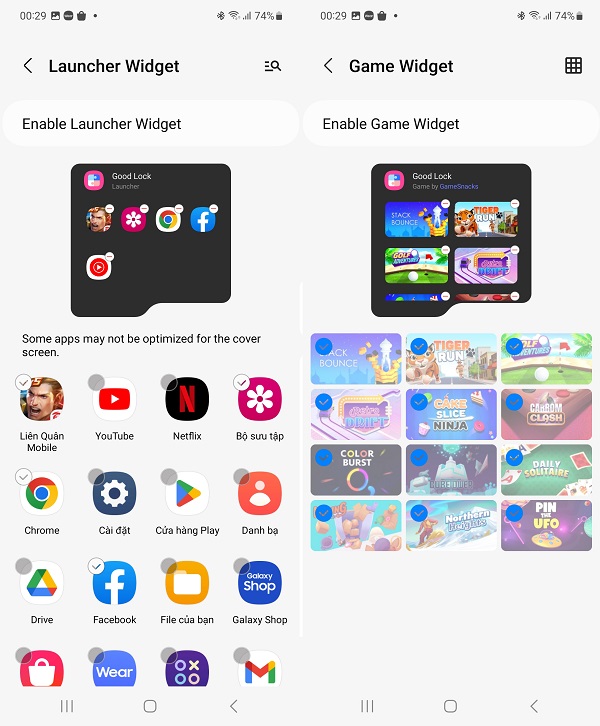Add Cửa hàng Play to widget
Screen dimensions: 600x726
(x=186, y=494)
